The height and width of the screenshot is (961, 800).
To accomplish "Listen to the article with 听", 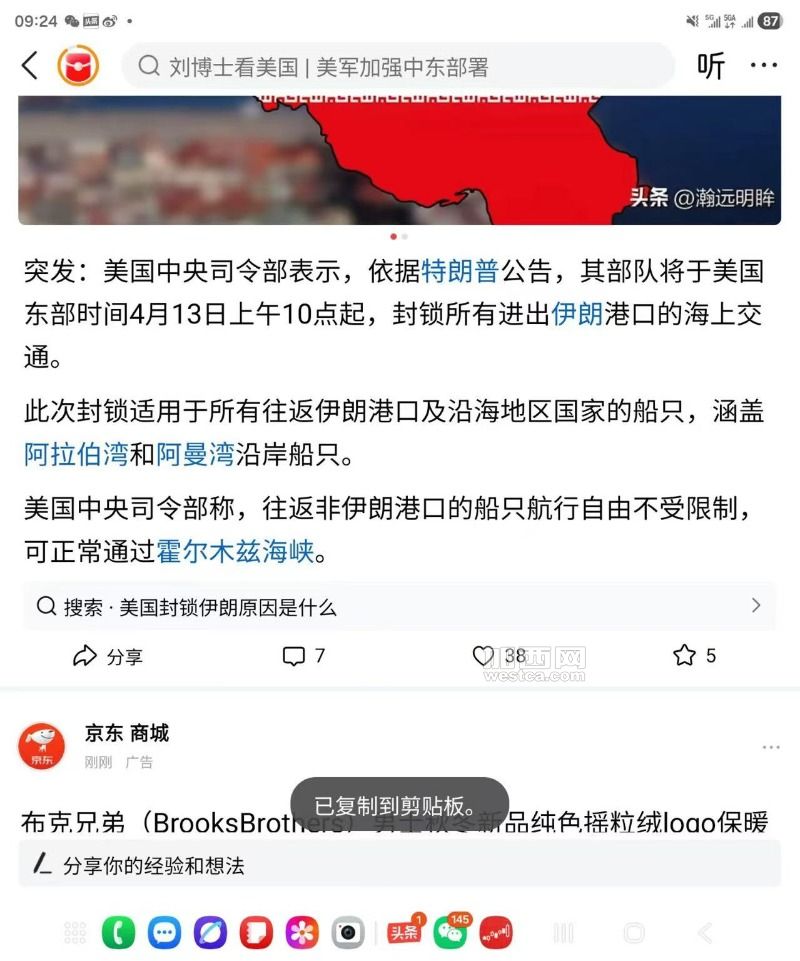I will [711, 66].
